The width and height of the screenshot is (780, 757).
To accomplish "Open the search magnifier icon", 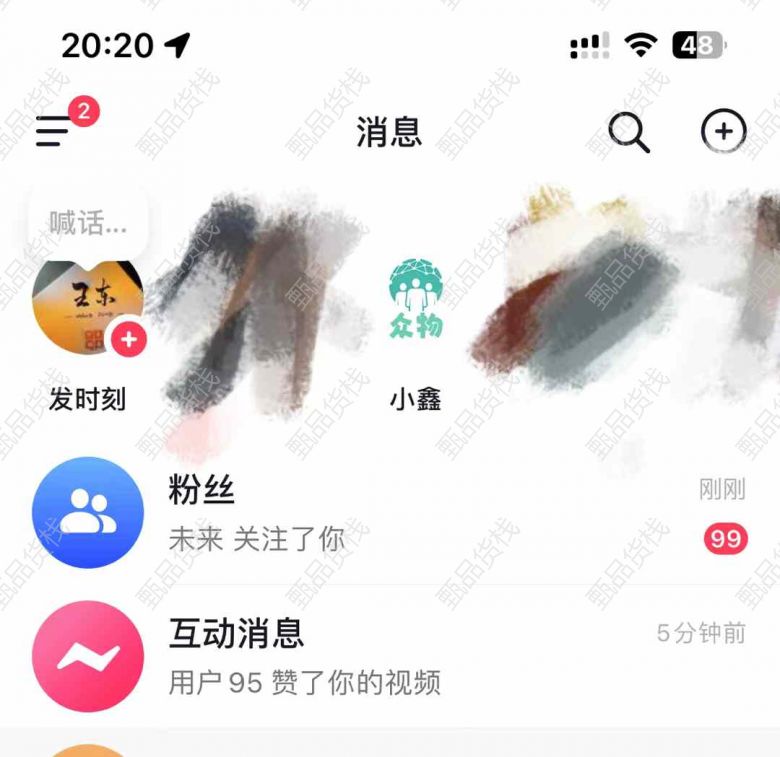I will click(x=629, y=132).
